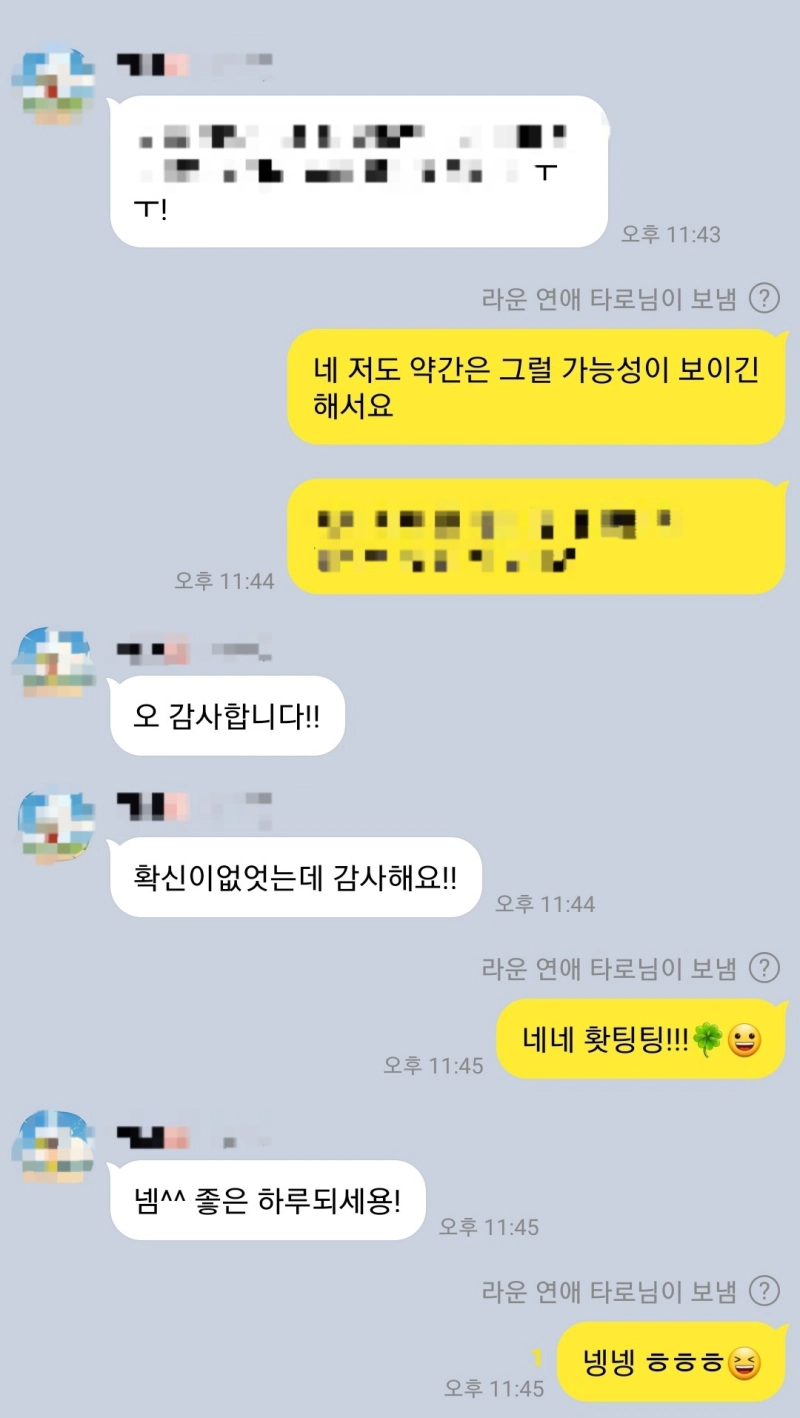800x1418 pixels.
Task: Tap the help icon above "네네 홧팅팅!!!" message
Action: pyautogui.click(x=764, y=967)
